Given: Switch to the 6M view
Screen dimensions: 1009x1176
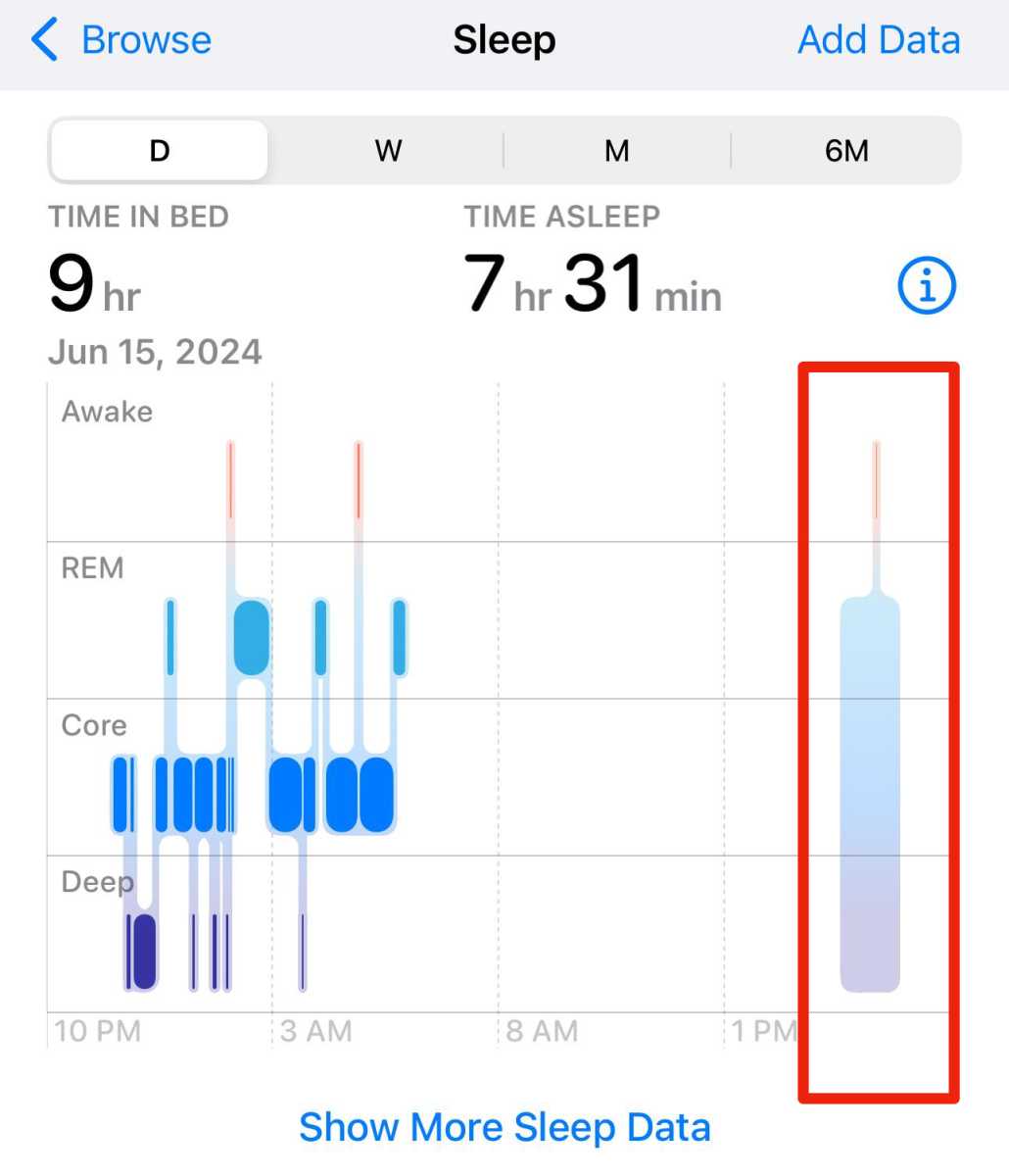Looking at the screenshot, I should coord(846,151).
